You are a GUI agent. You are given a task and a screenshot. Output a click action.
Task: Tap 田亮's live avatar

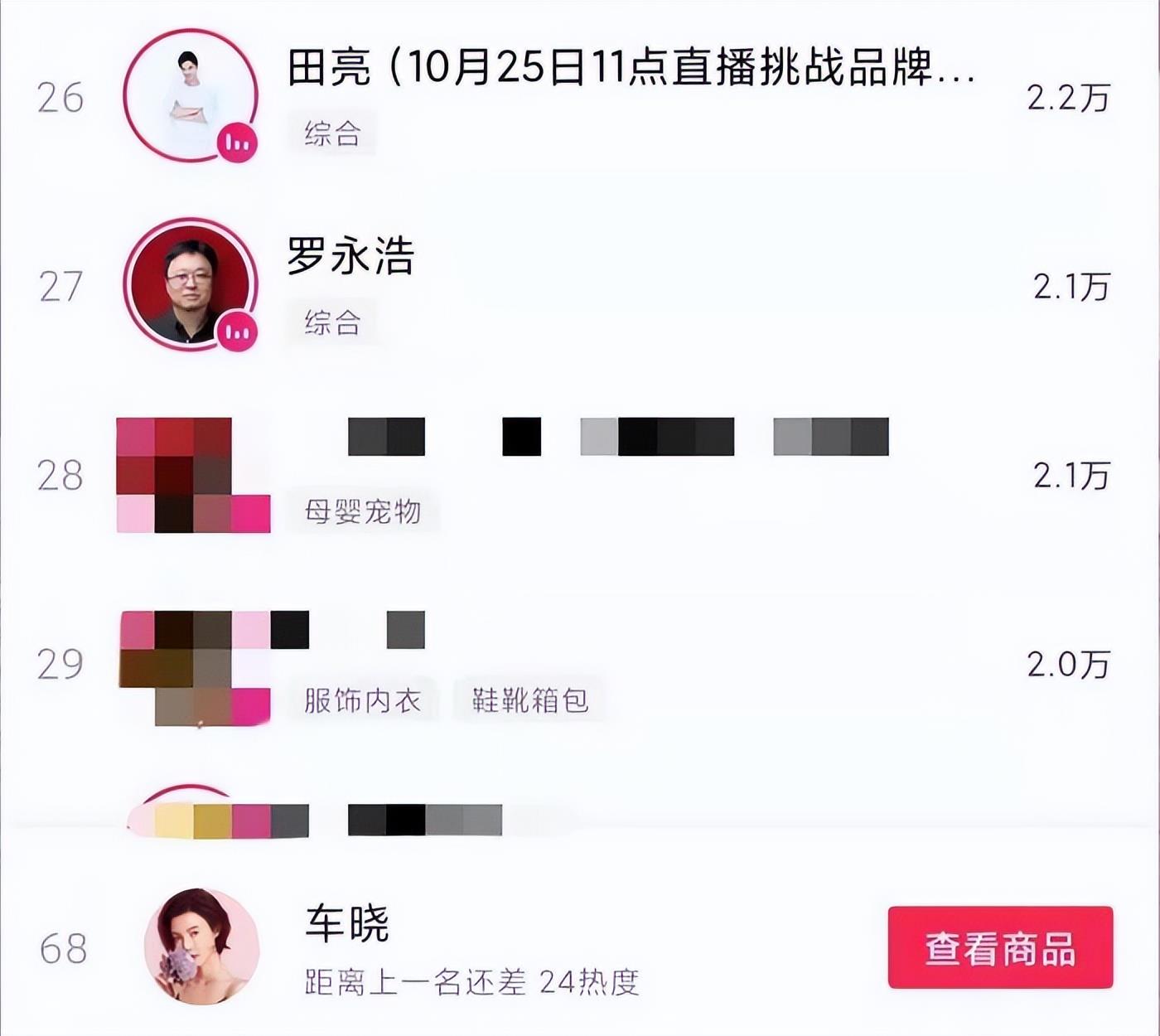click(191, 95)
